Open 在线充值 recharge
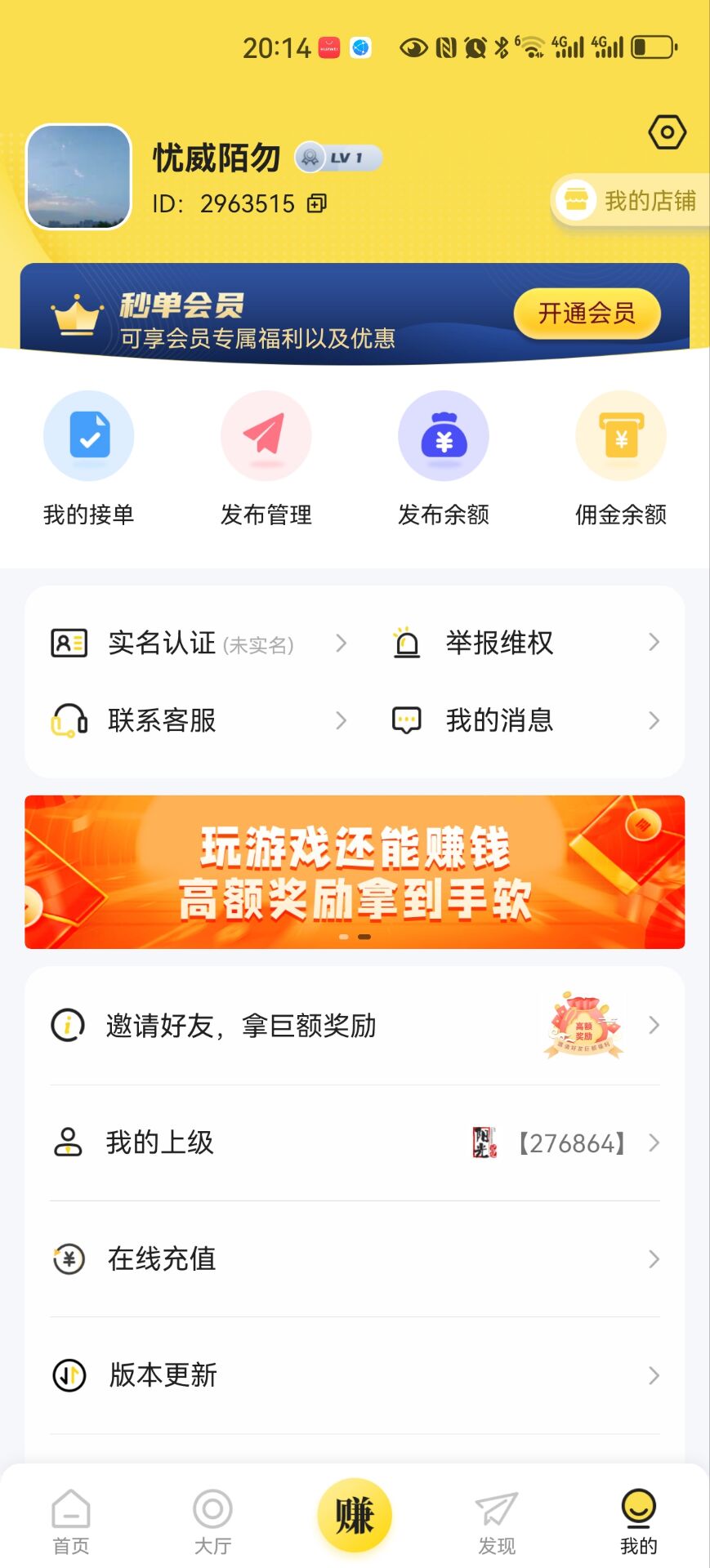This screenshot has width=710, height=1568. (x=355, y=1259)
